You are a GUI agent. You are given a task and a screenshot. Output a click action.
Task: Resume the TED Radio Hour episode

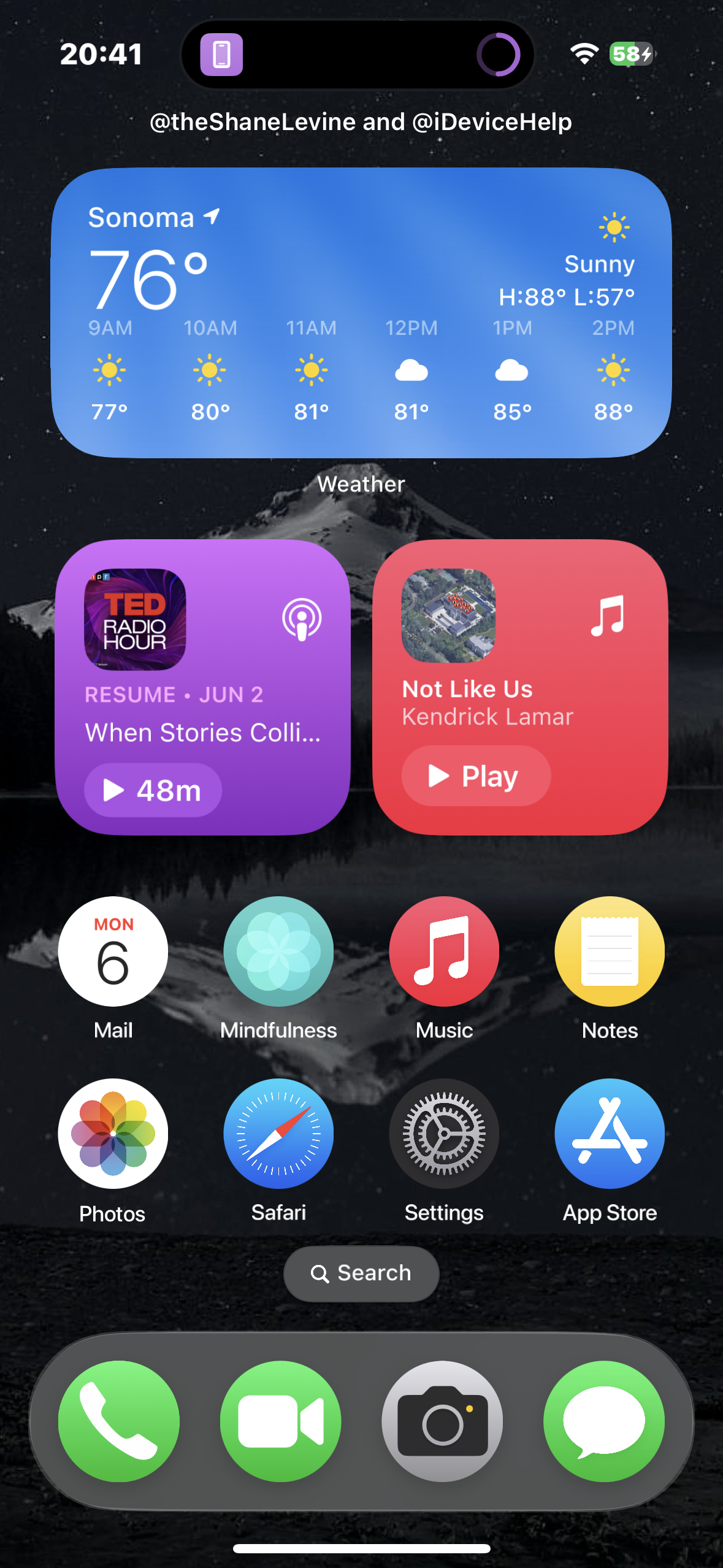pos(153,790)
